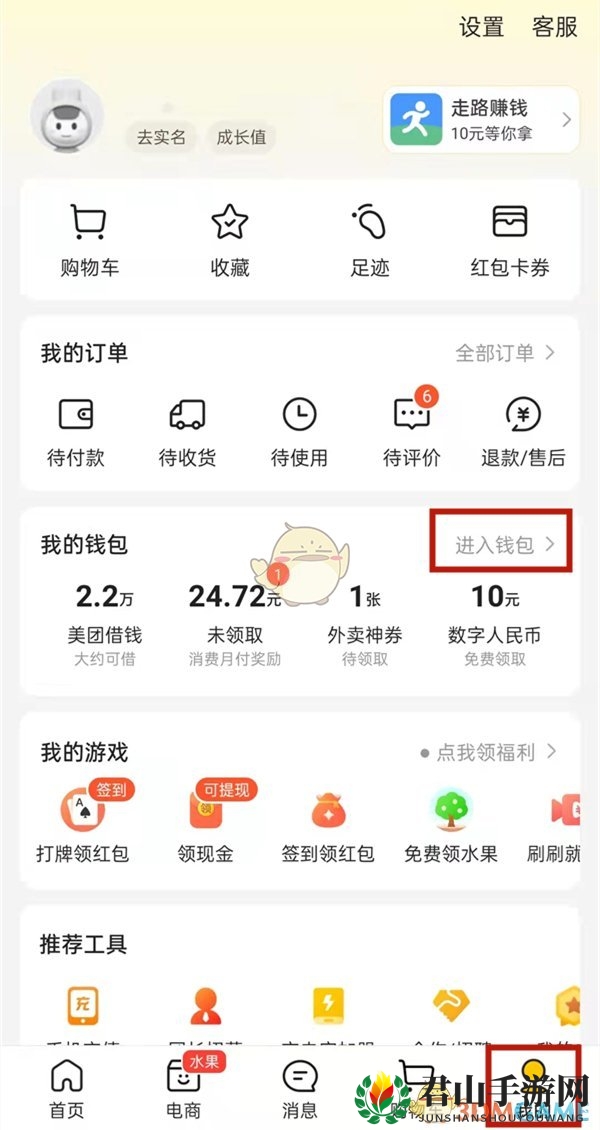Open 购物车 shopping cart
Viewport: 600px width, 1130px height.
(90, 240)
